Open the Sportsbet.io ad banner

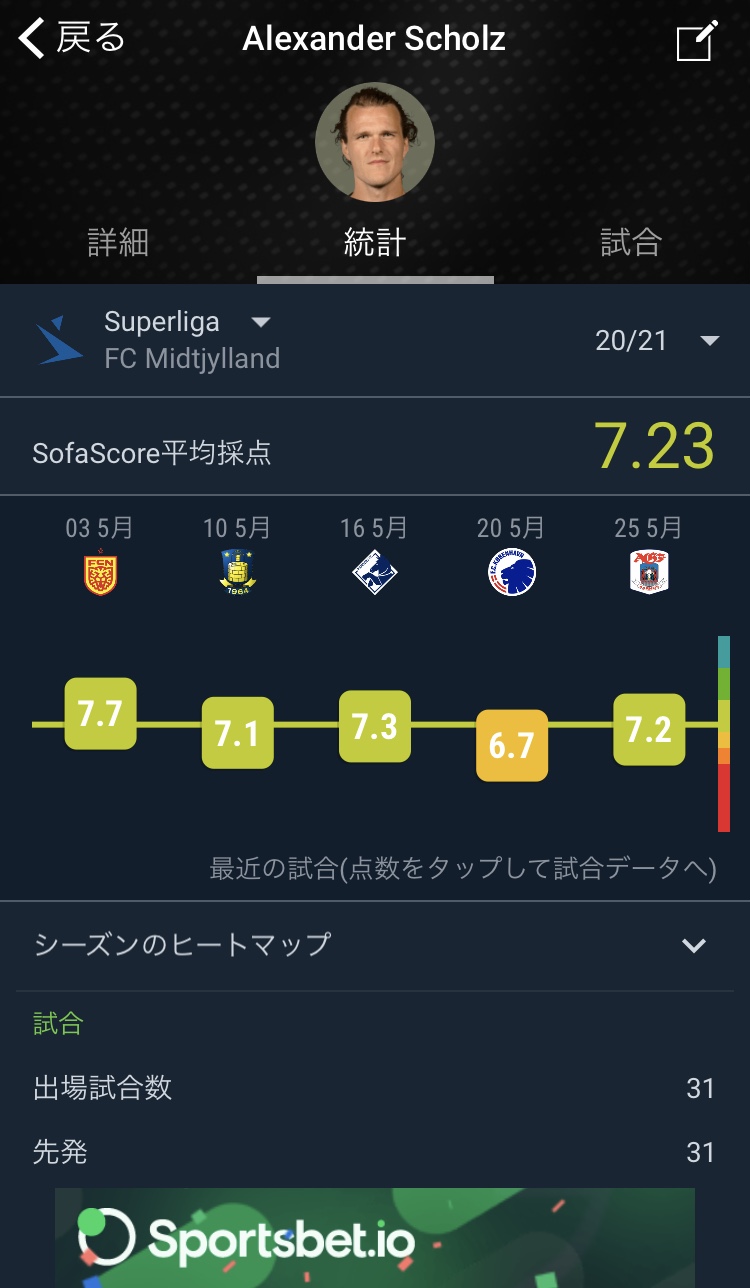click(375, 1238)
